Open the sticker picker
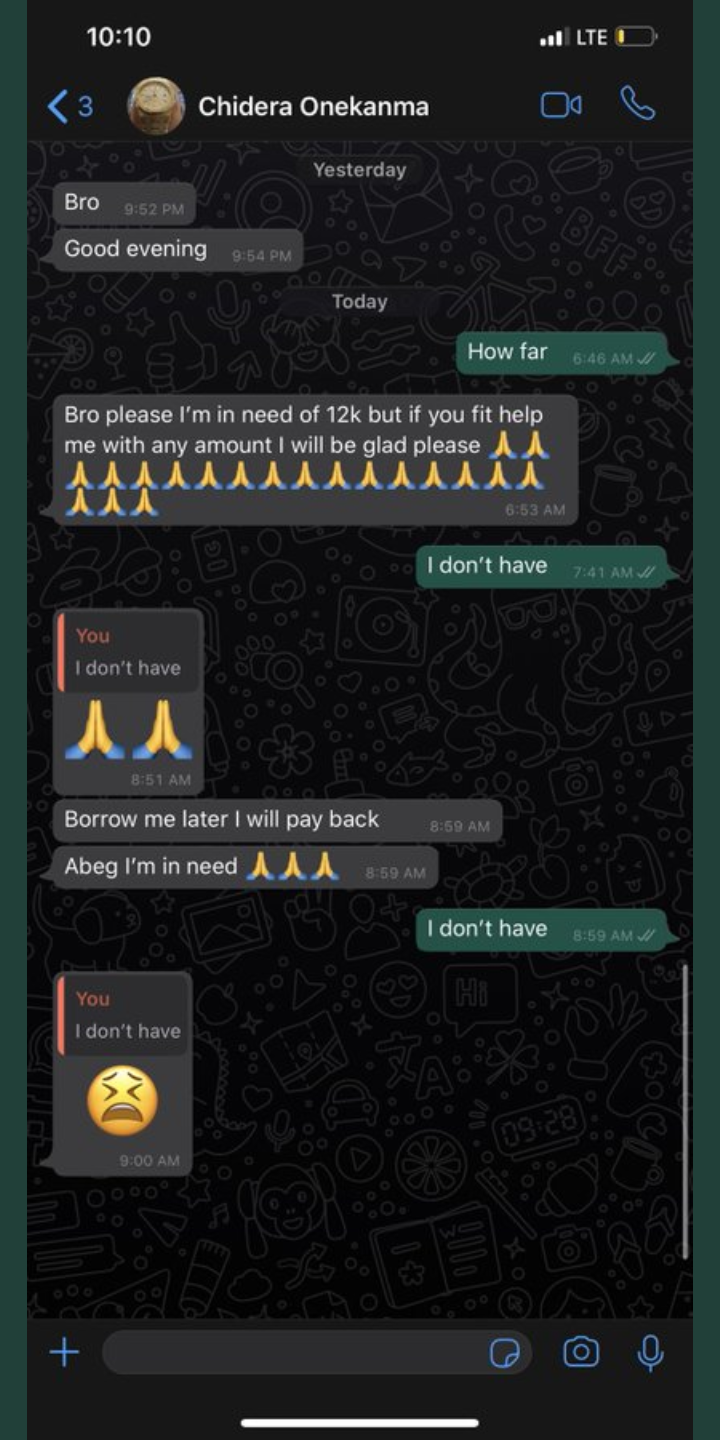720x1440 pixels. click(505, 1354)
